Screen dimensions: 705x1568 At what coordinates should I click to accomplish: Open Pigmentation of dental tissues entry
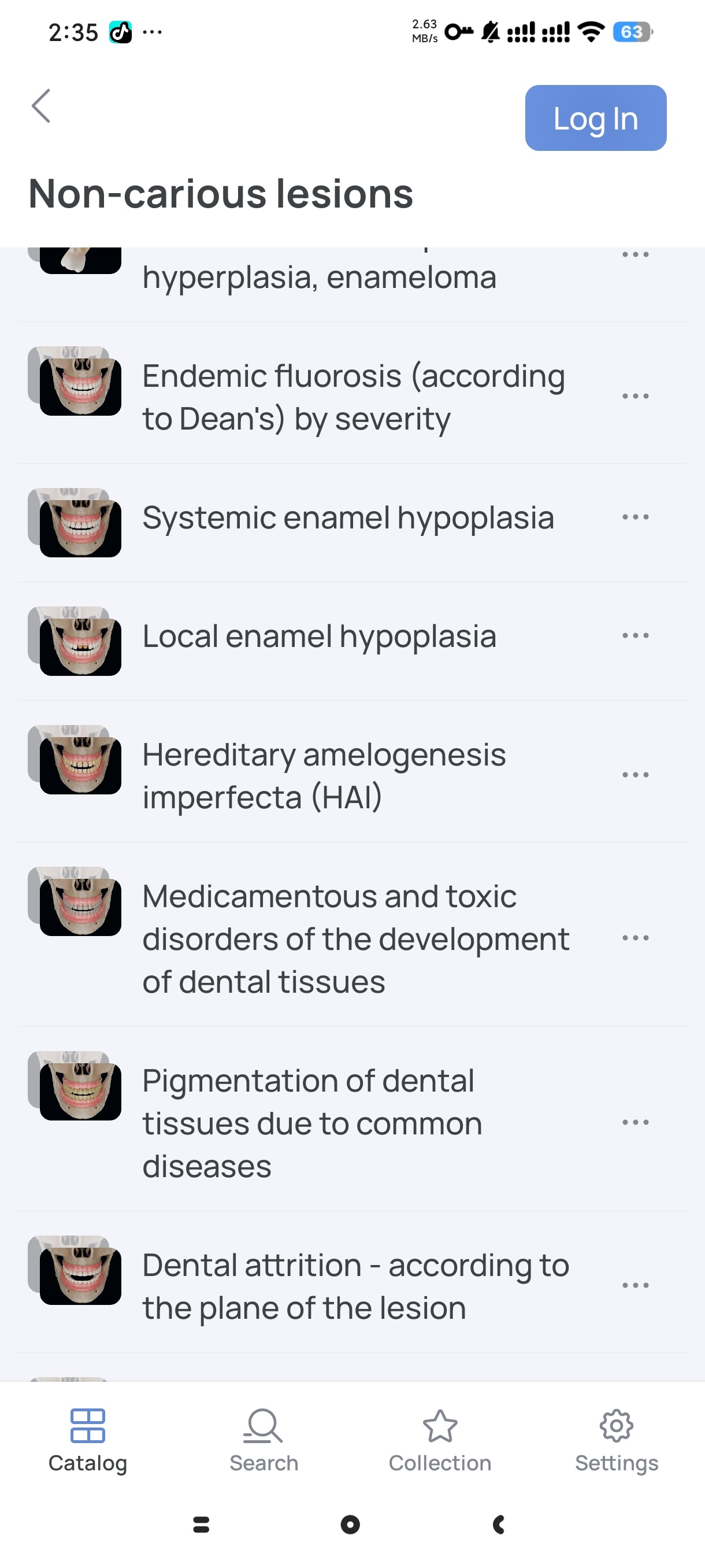coord(353,1119)
